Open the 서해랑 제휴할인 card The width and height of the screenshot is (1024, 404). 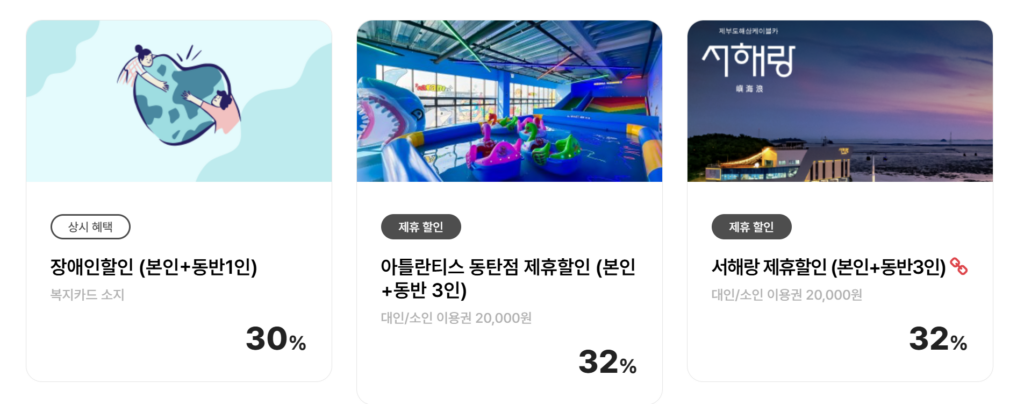(827, 267)
